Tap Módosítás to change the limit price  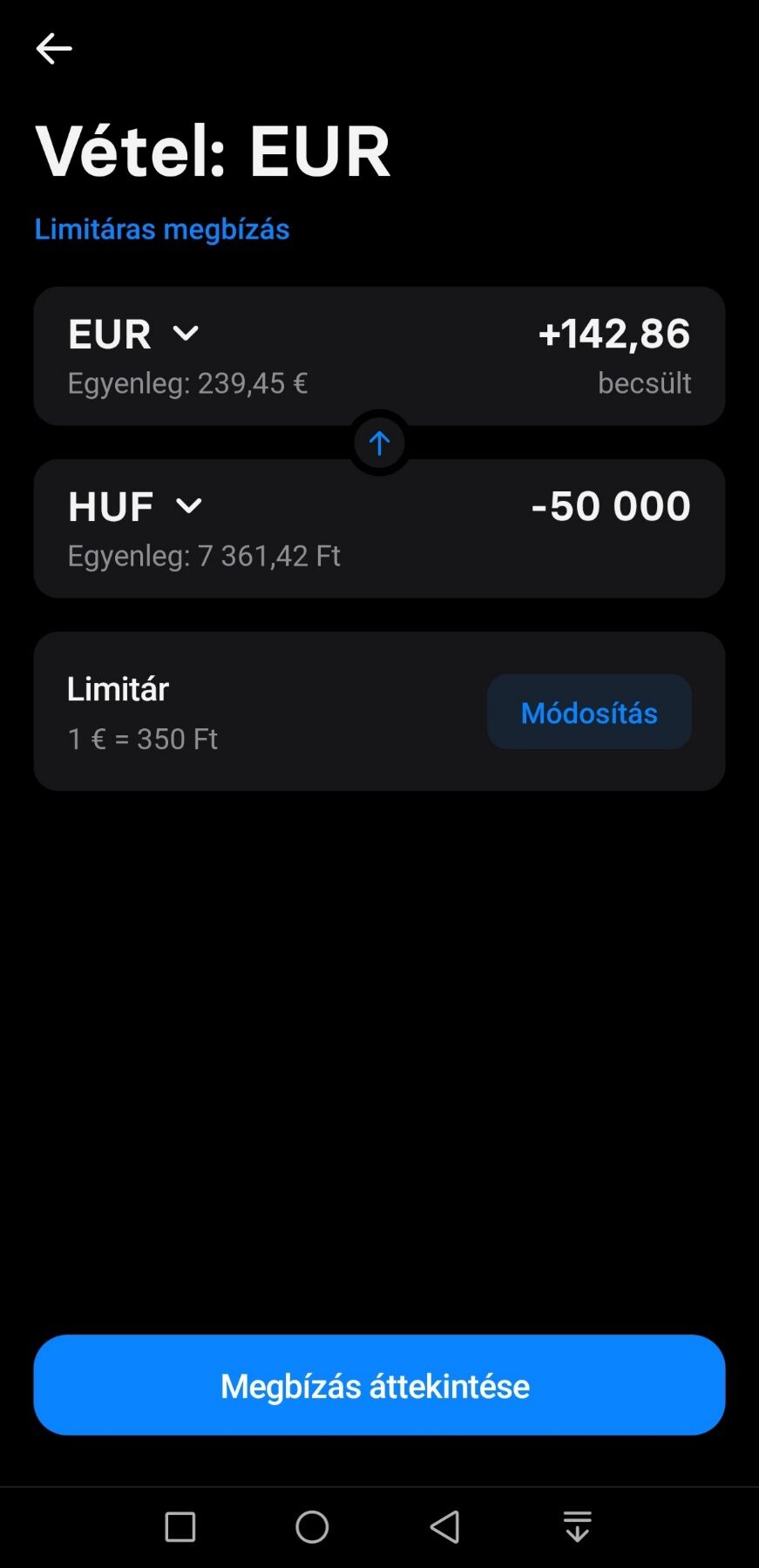point(589,712)
